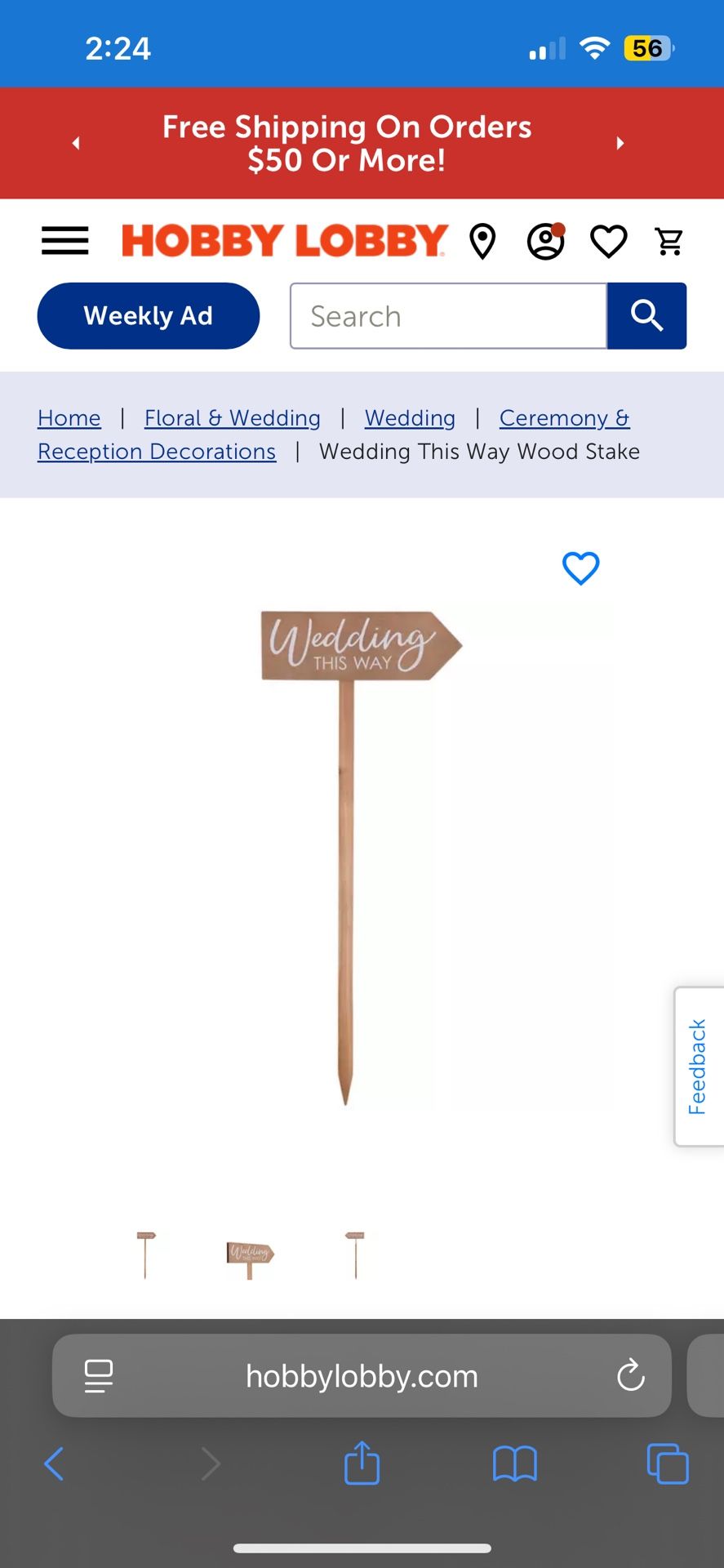The width and height of the screenshot is (724, 1568).
Task: Select the close-up sign thumbnail
Action: tap(250, 1256)
